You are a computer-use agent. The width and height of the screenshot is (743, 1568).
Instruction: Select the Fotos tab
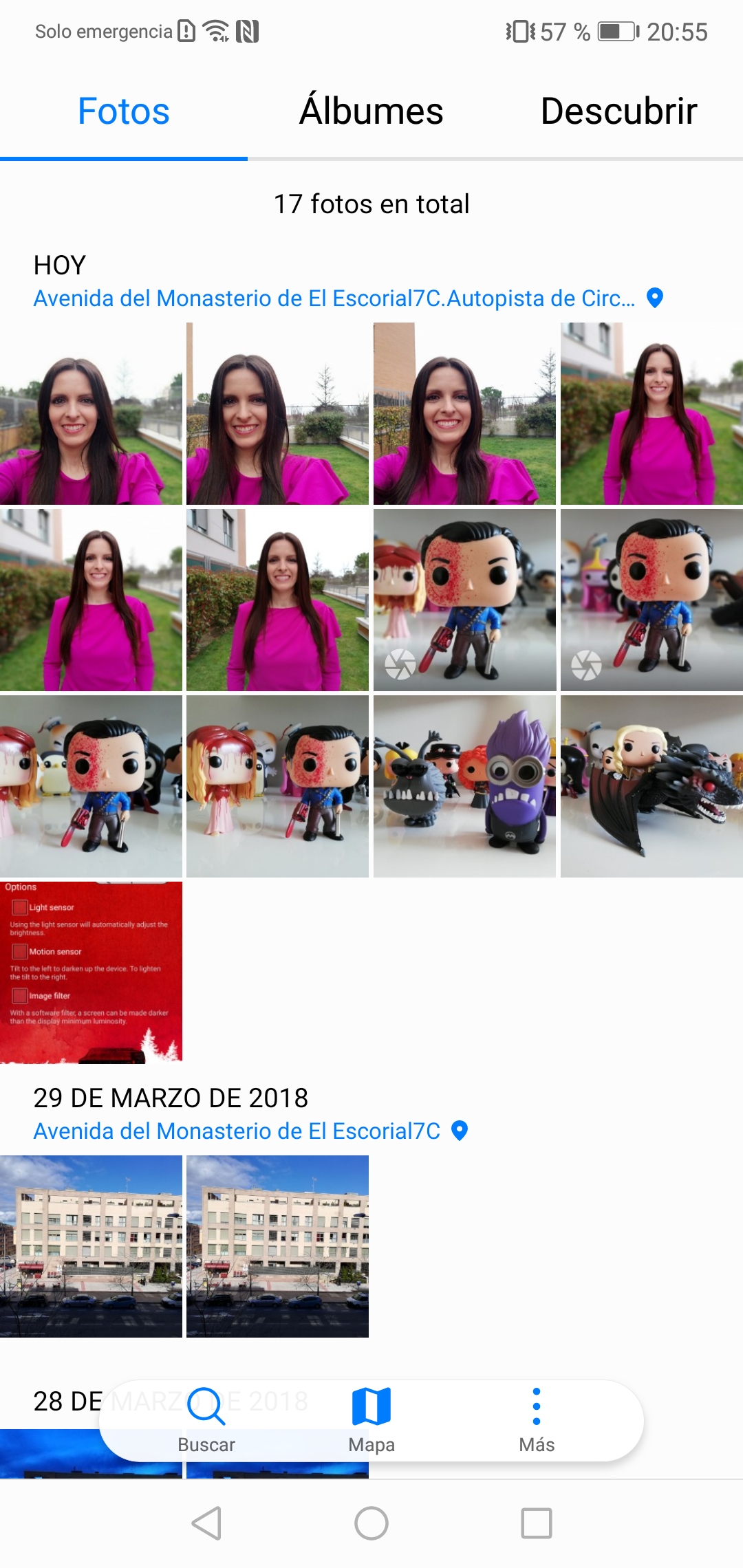click(x=124, y=111)
